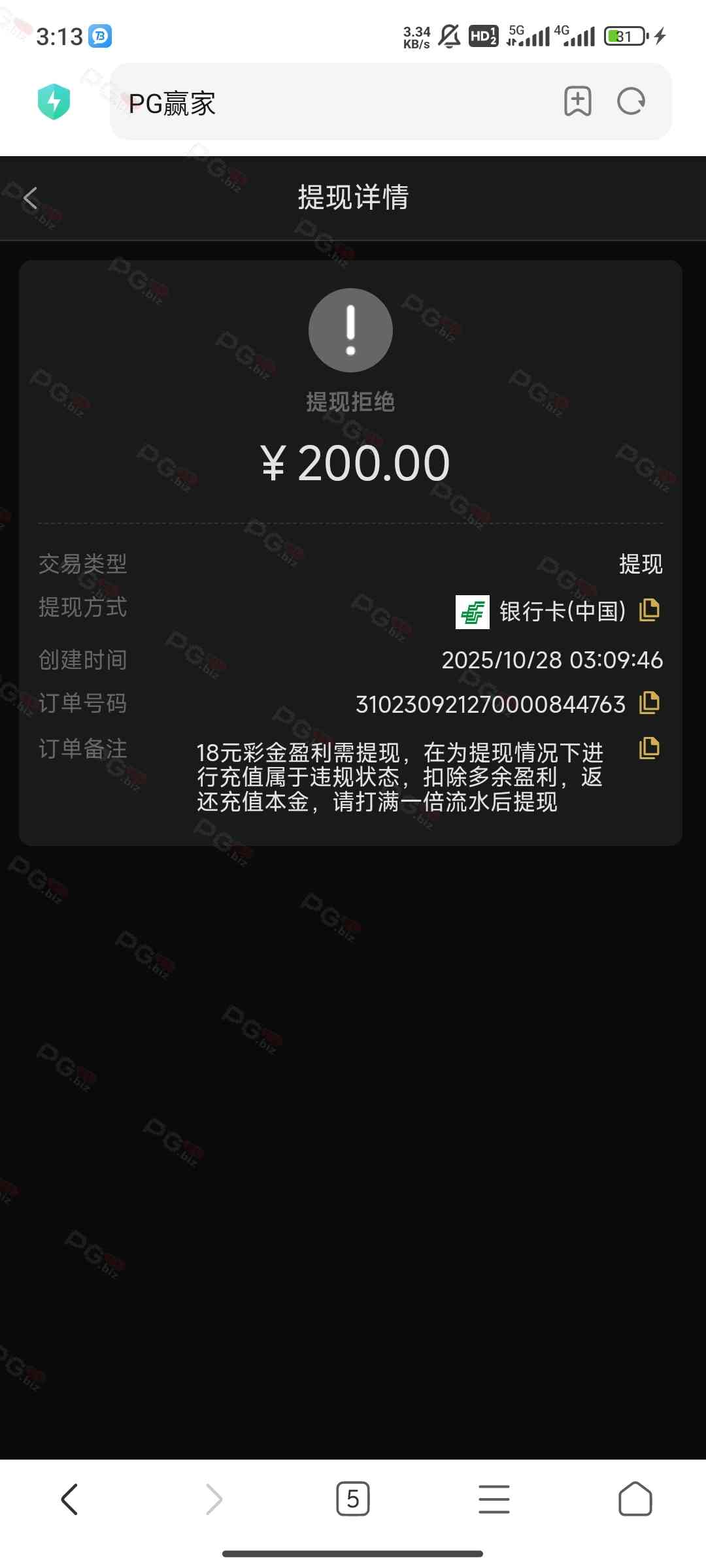
Task: Copy the bank card withdrawal method
Action: [649, 610]
